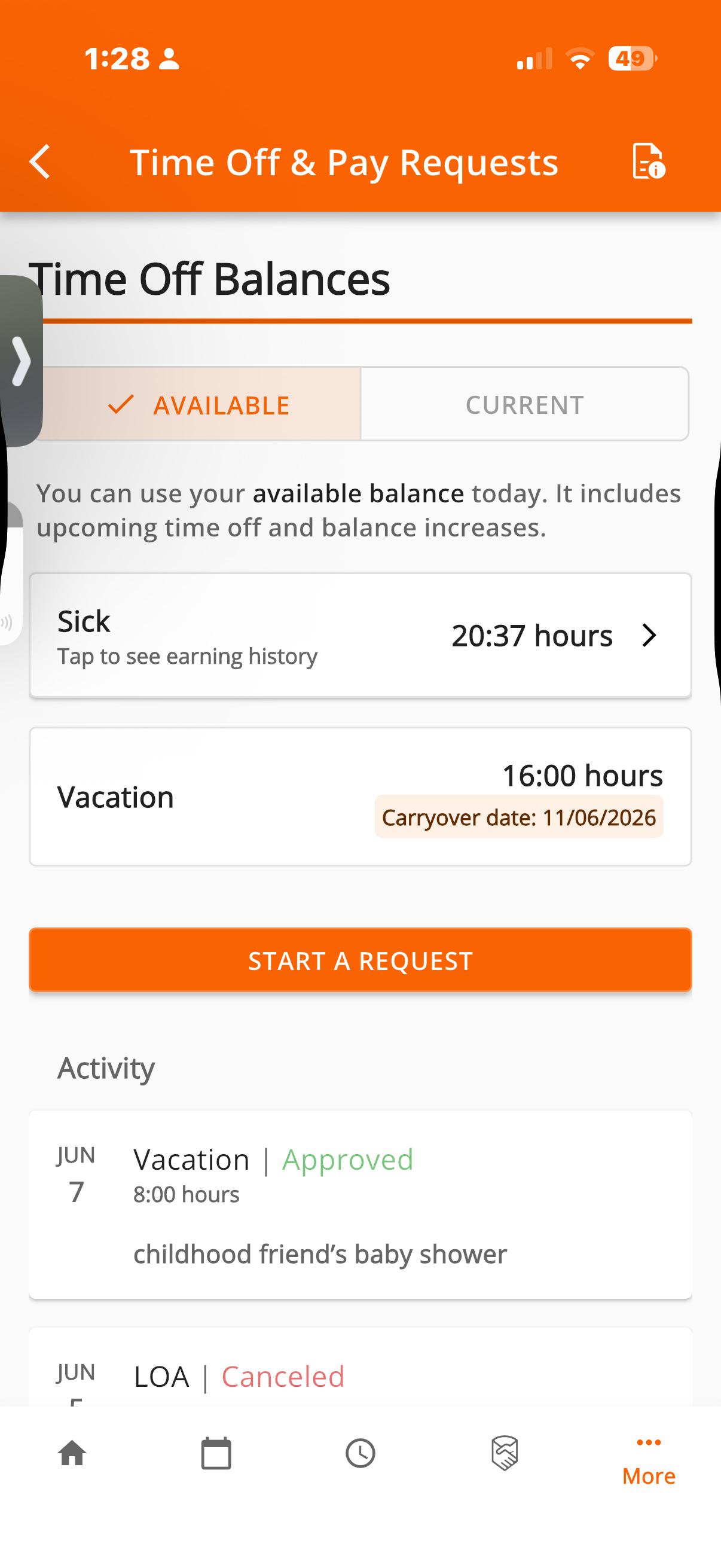Select the Available balance tab
This screenshot has width=721, height=1568.
click(198, 404)
